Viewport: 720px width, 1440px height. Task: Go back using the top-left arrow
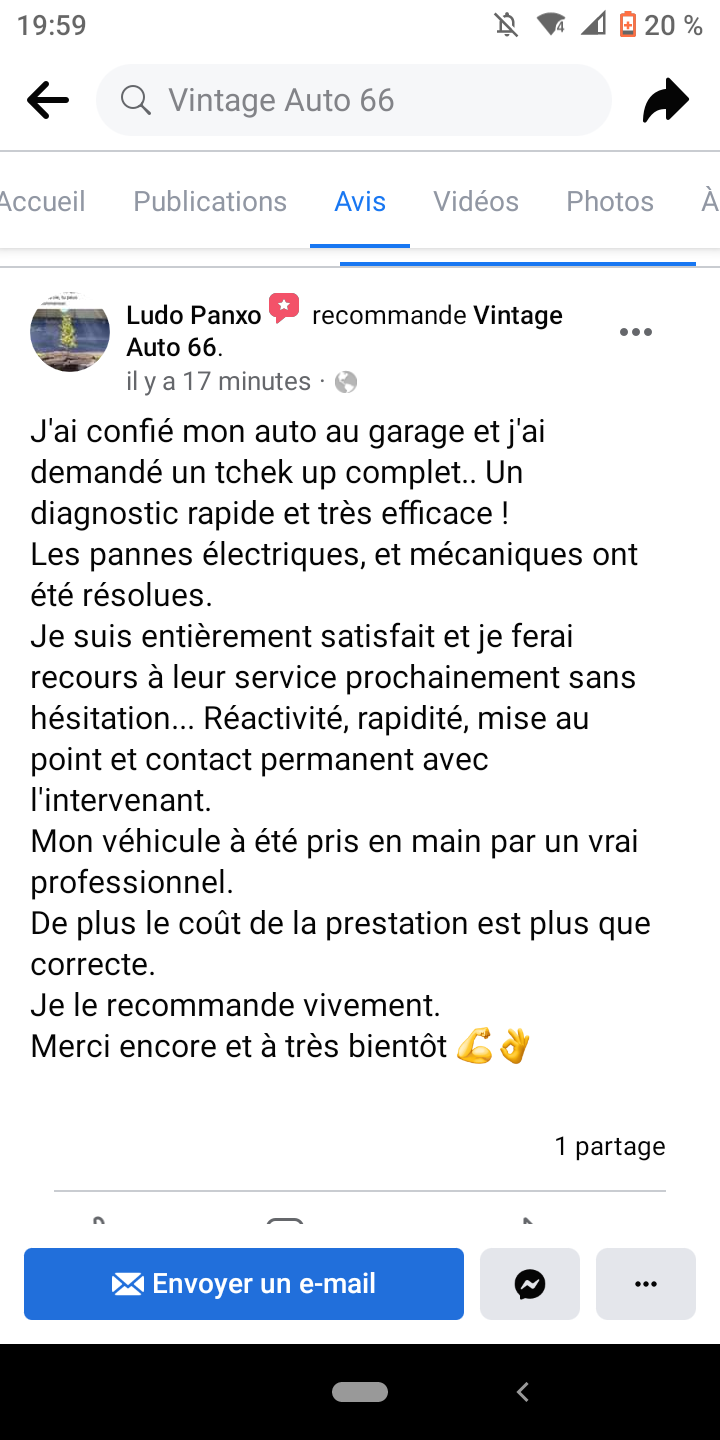pyautogui.click(x=47, y=100)
